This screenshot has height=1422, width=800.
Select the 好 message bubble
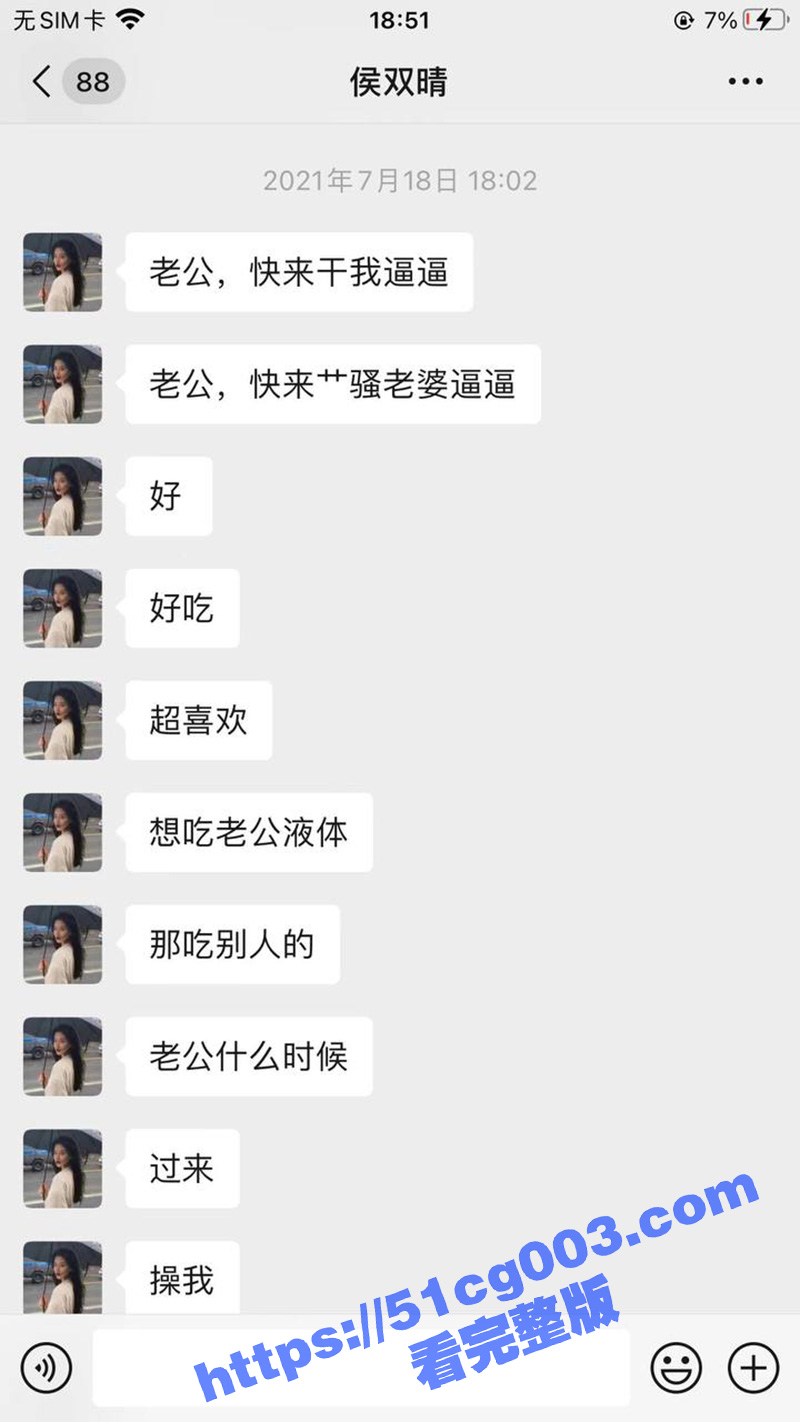tap(168, 496)
